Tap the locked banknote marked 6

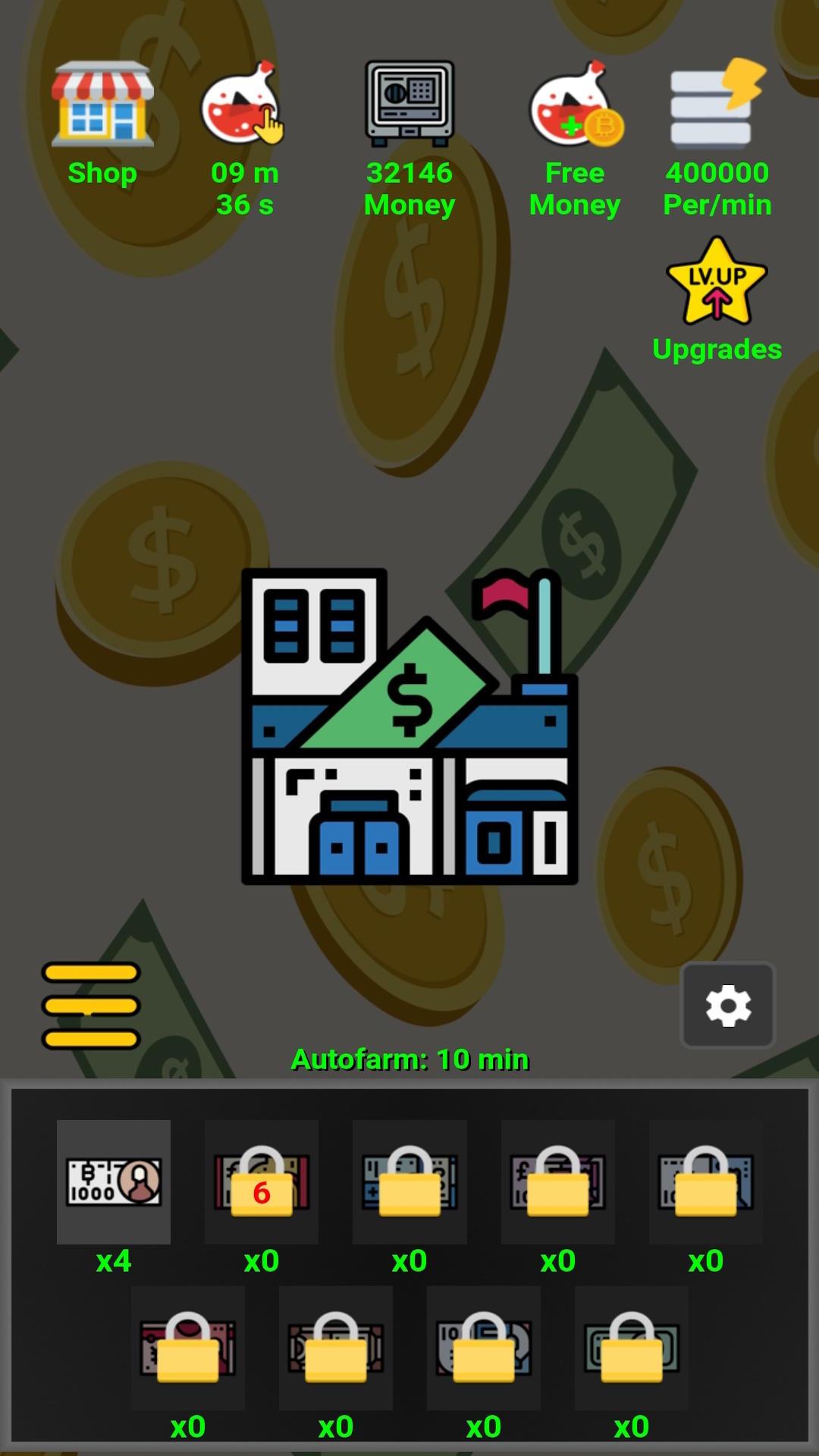[262, 1181]
